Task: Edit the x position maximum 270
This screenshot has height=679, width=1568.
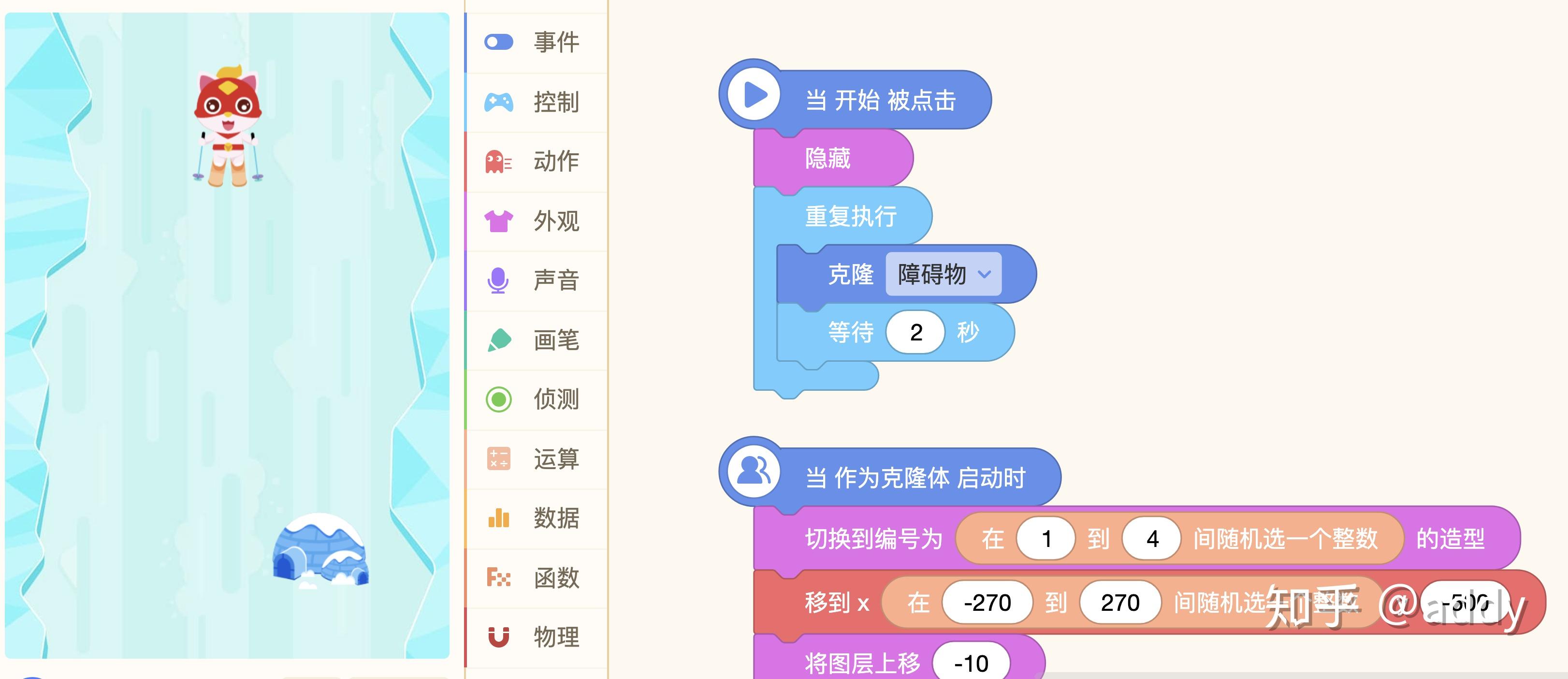Action: click(1119, 603)
